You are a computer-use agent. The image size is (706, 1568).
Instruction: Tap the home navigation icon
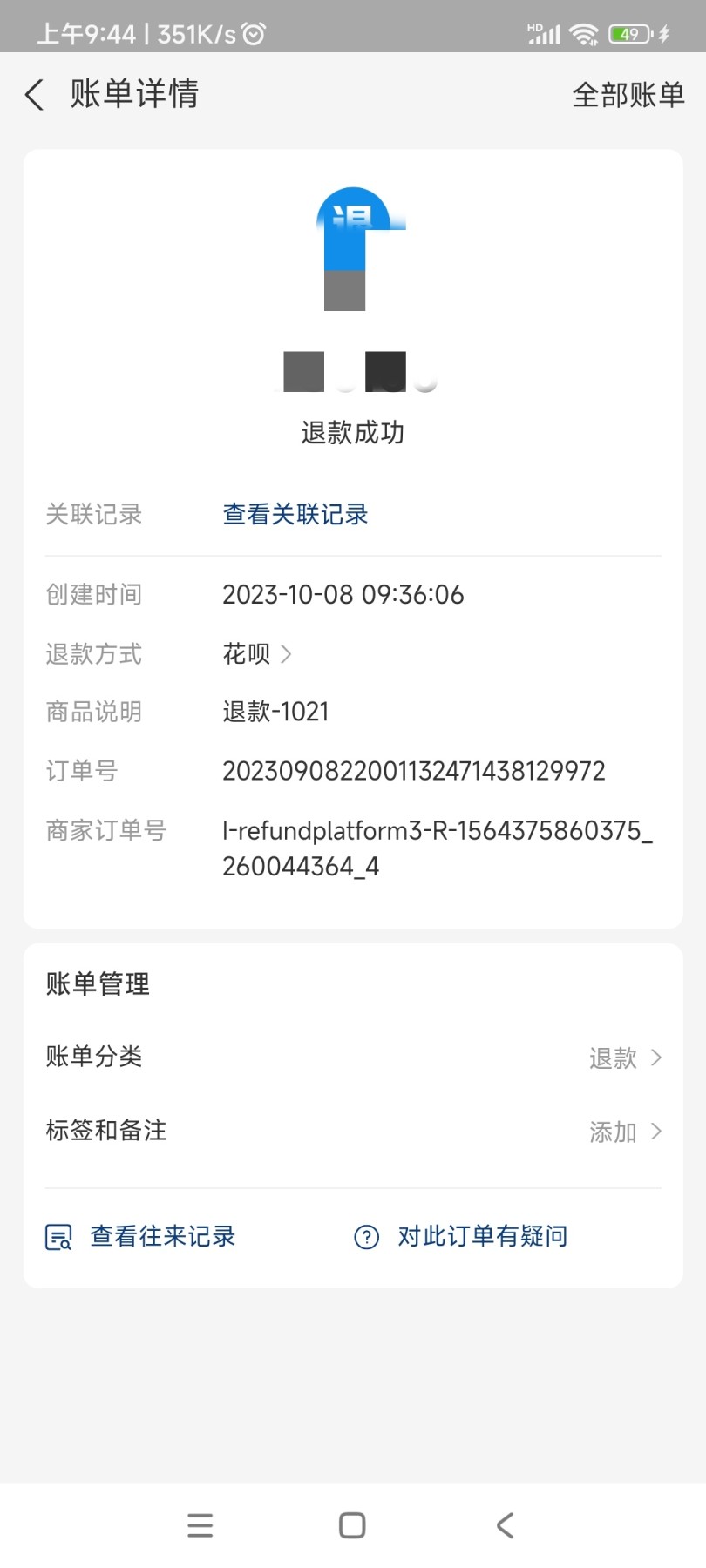point(351,1524)
